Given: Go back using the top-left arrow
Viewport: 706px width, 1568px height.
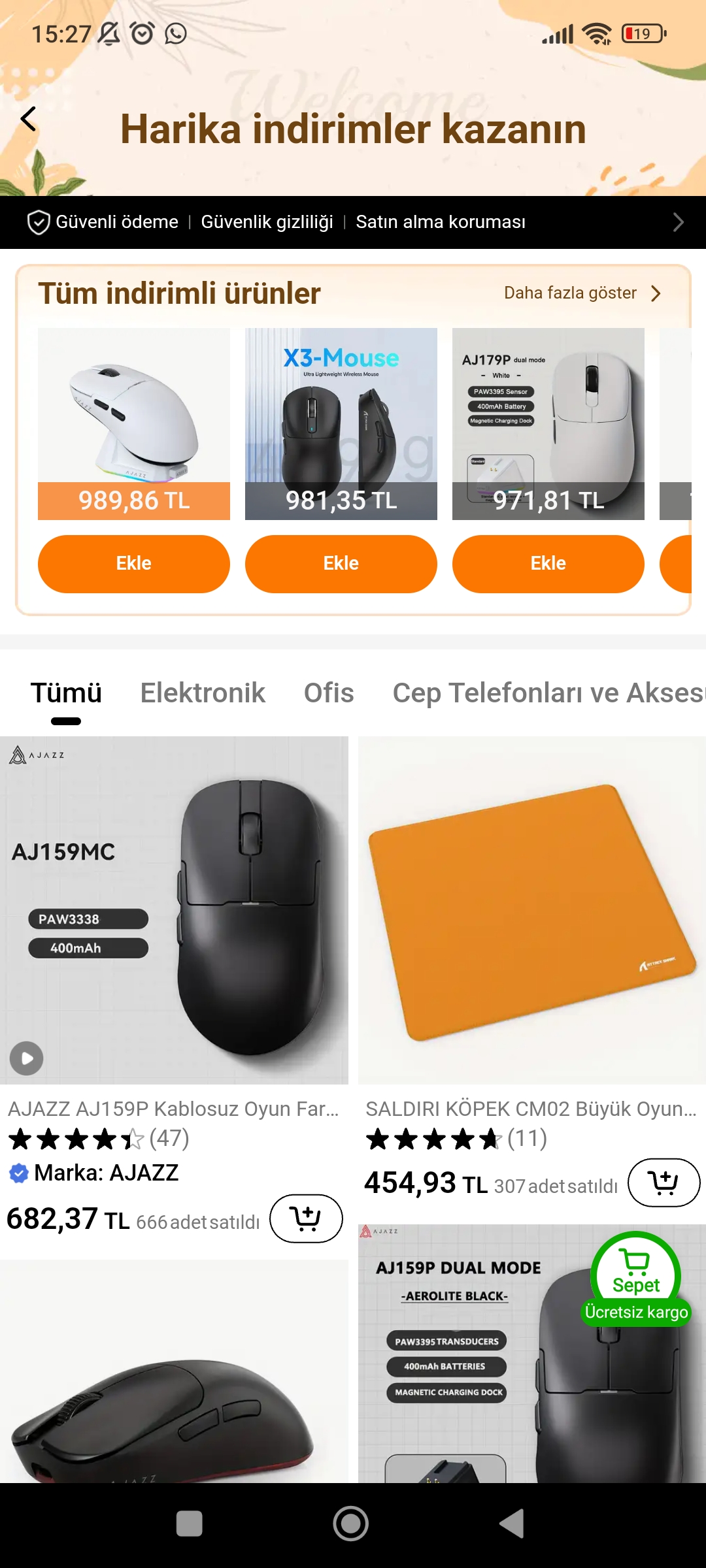Looking at the screenshot, I should [x=29, y=119].
